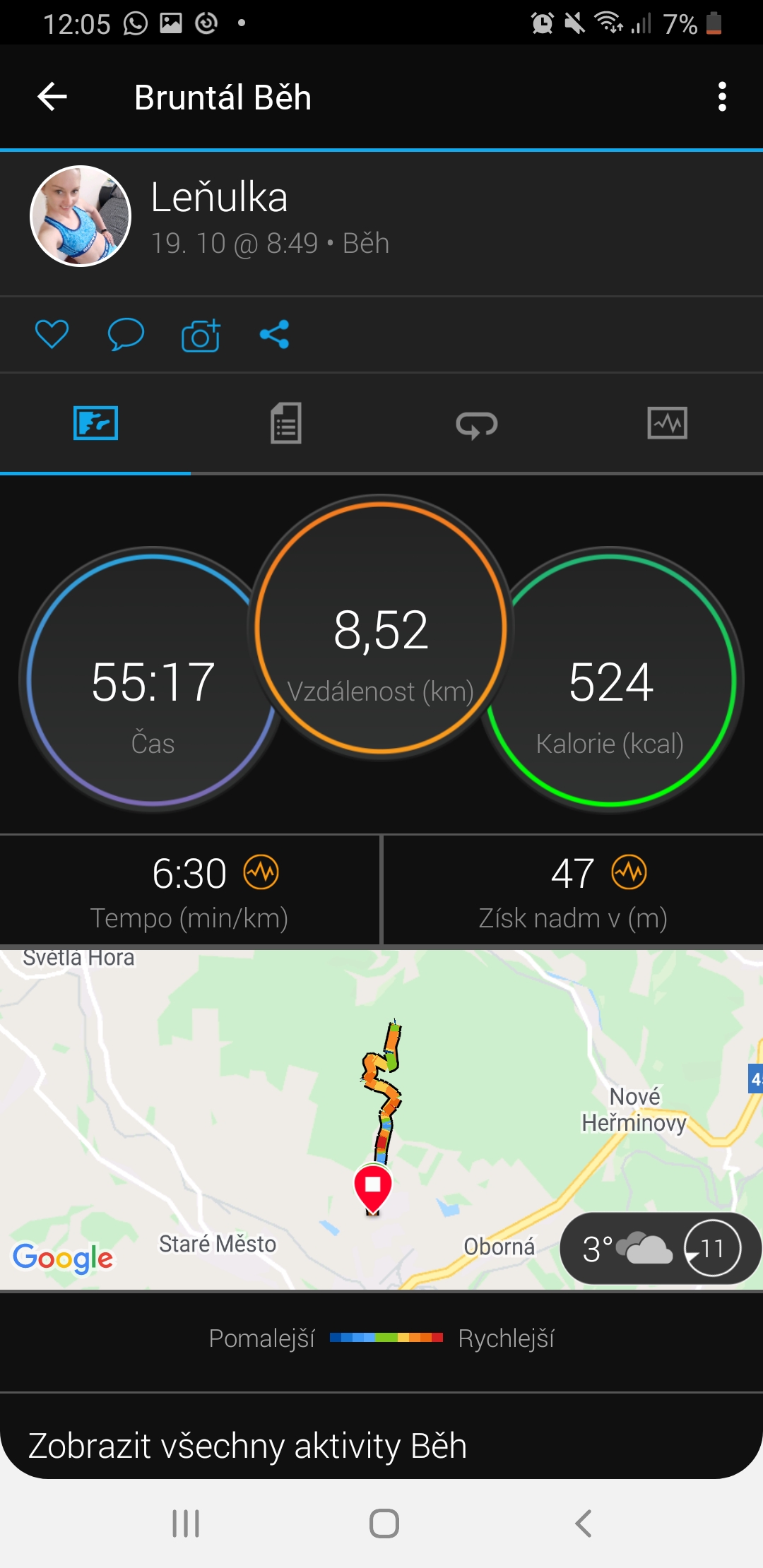Select the overview map tab
The image size is (763, 1568).
tap(95, 423)
